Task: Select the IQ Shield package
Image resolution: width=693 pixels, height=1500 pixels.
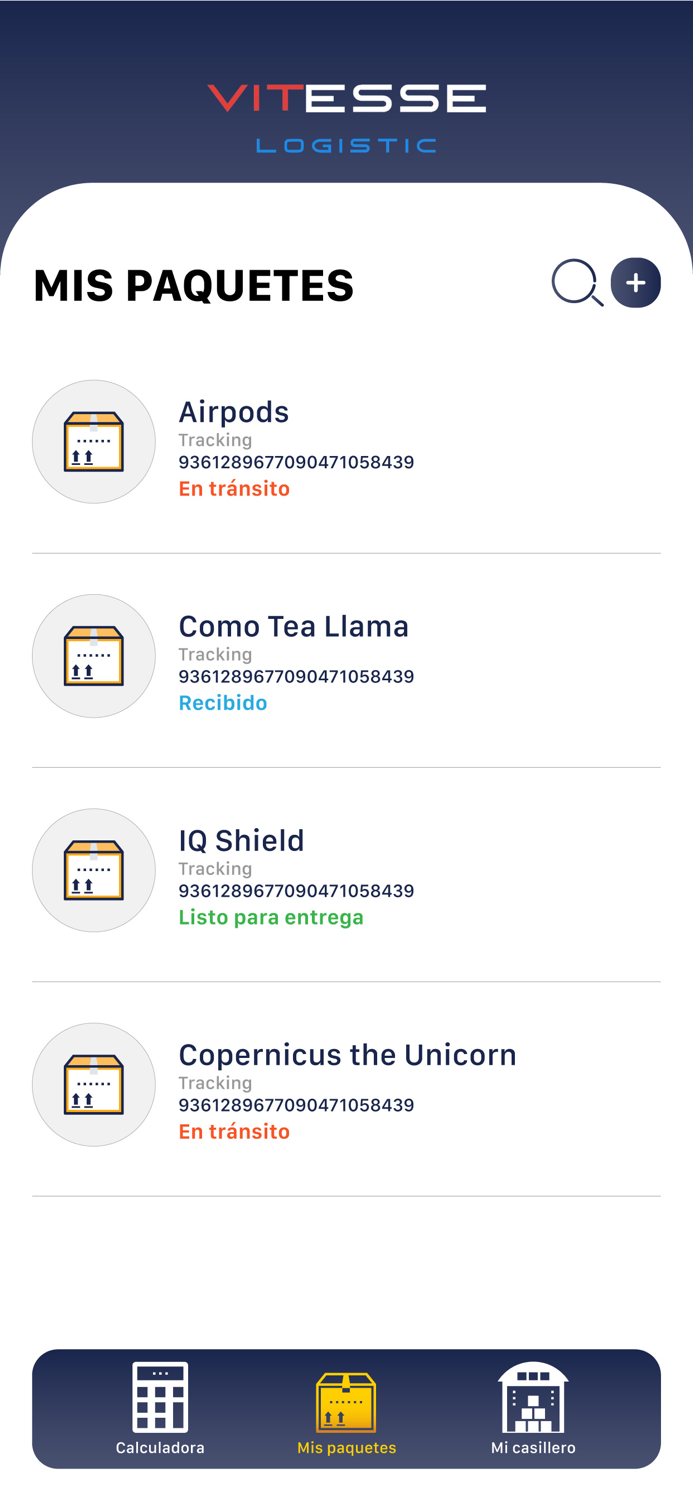Action: (x=241, y=841)
